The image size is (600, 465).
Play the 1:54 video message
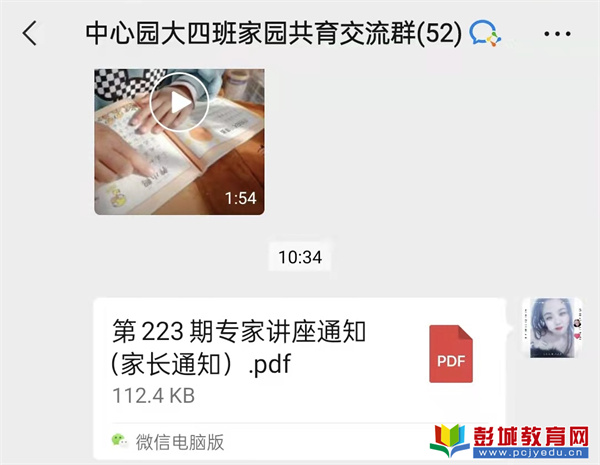click(179, 103)
